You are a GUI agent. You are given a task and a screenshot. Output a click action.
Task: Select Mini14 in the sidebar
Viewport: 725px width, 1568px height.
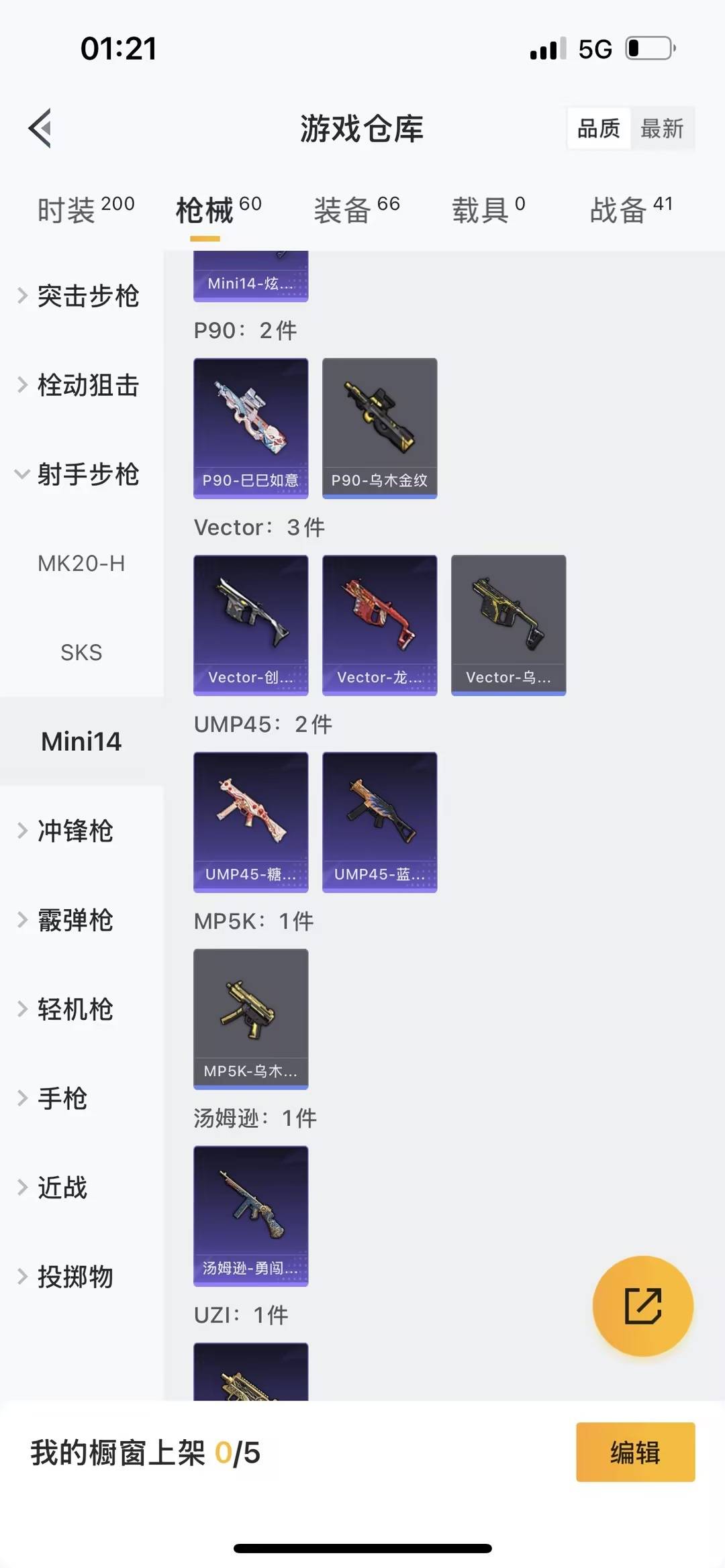point(81,741)
